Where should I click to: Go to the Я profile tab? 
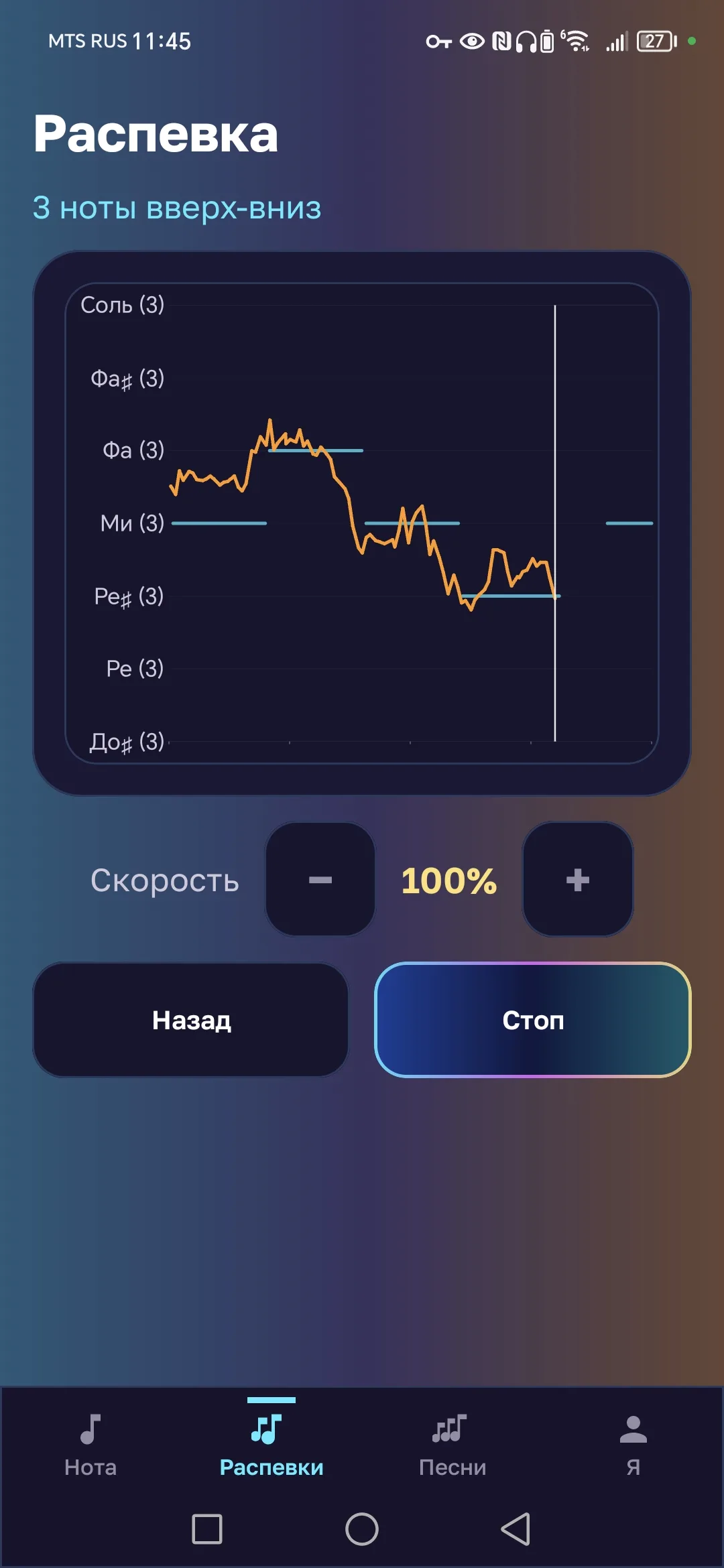pyautogui.click(x=633, y=1445)
